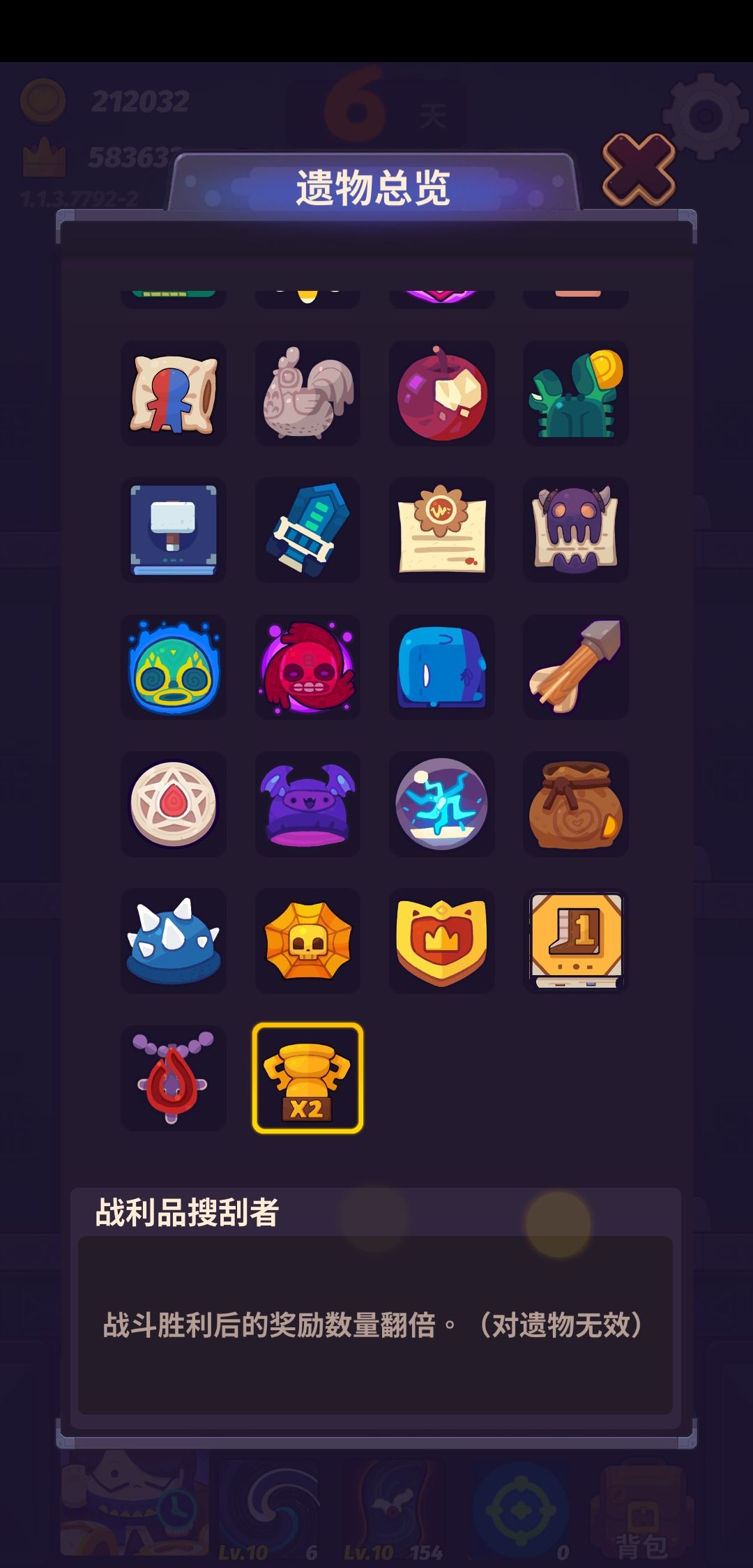Select the blue tribal mask relic

tap(172, 668)
